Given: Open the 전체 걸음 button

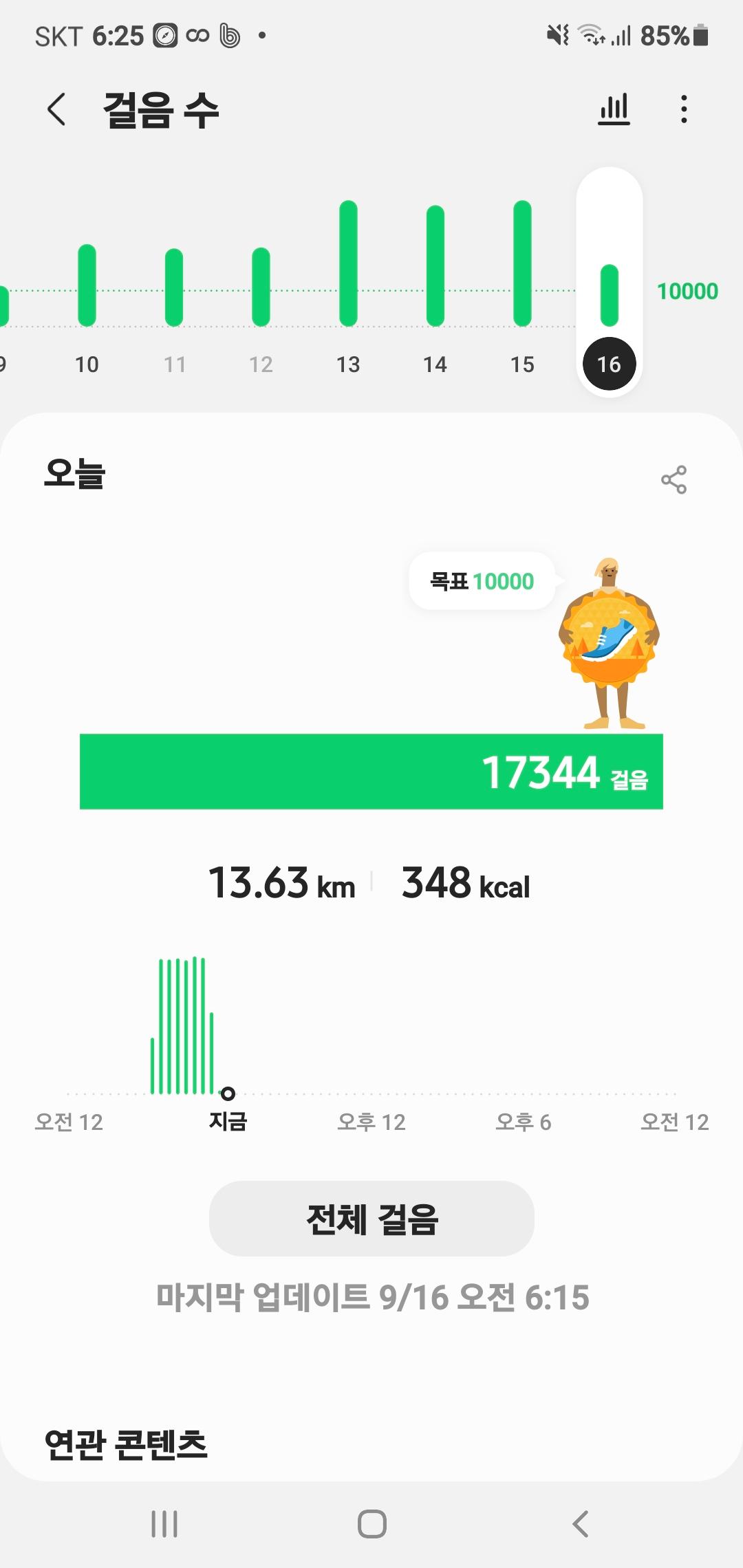Looking at the screenshot, I should pyautogui.click(x=371, y=1219).
